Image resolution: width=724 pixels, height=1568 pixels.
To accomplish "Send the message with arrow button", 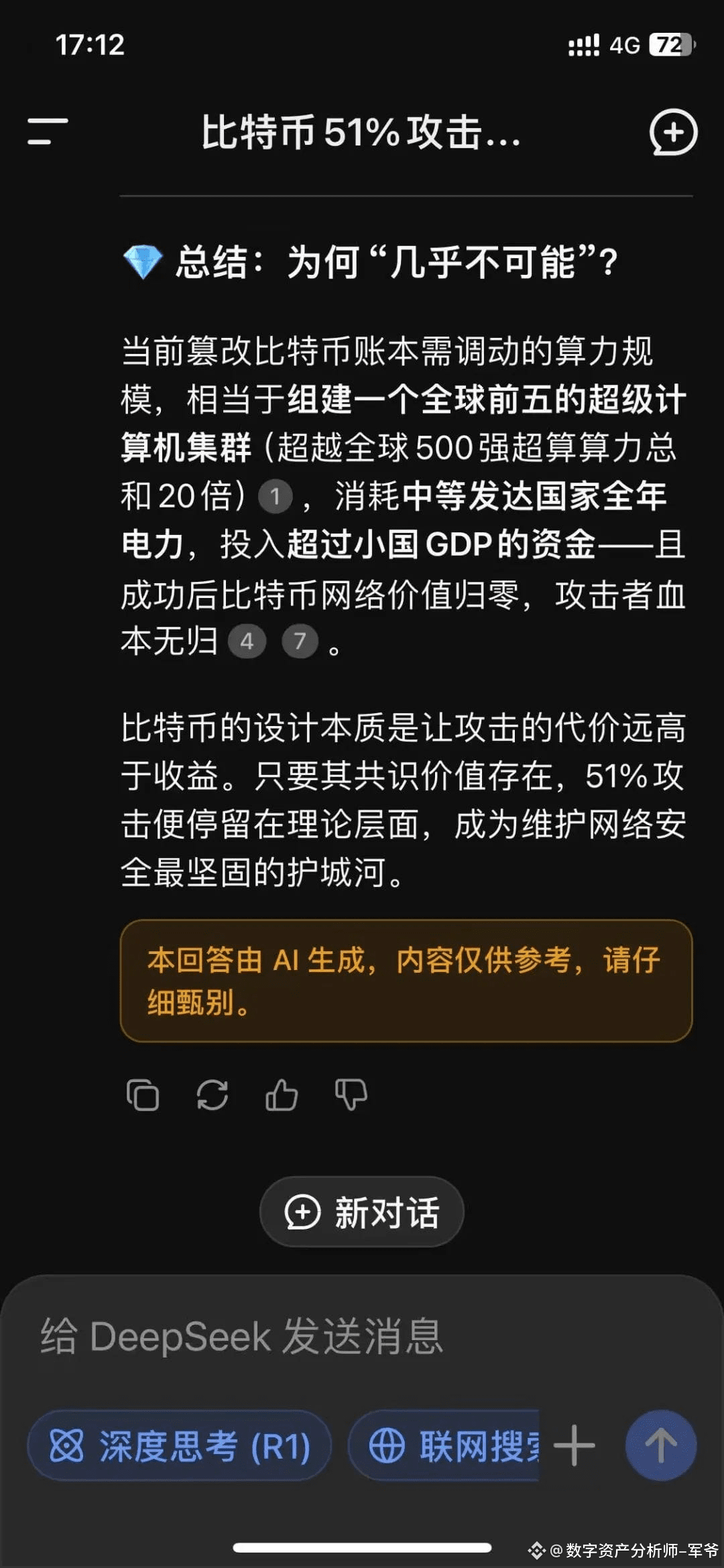I will [x=661, y=1445].
